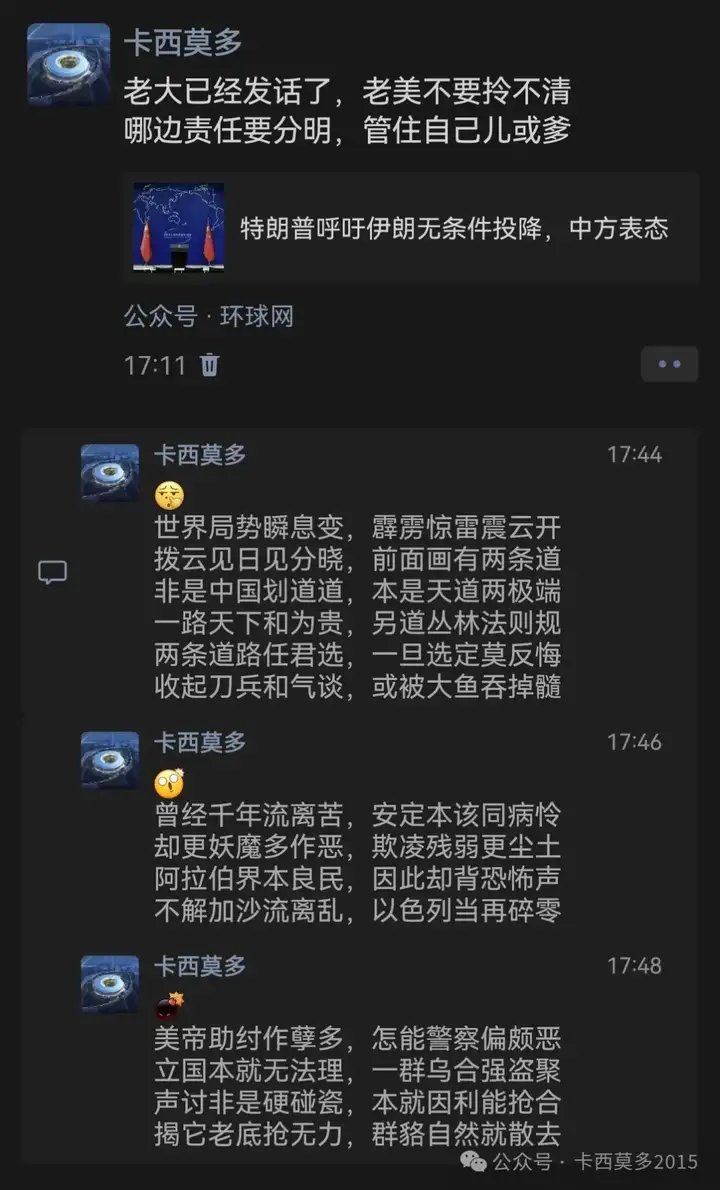
Task: Open the two-dot like and comment menu
Action: 669,364
